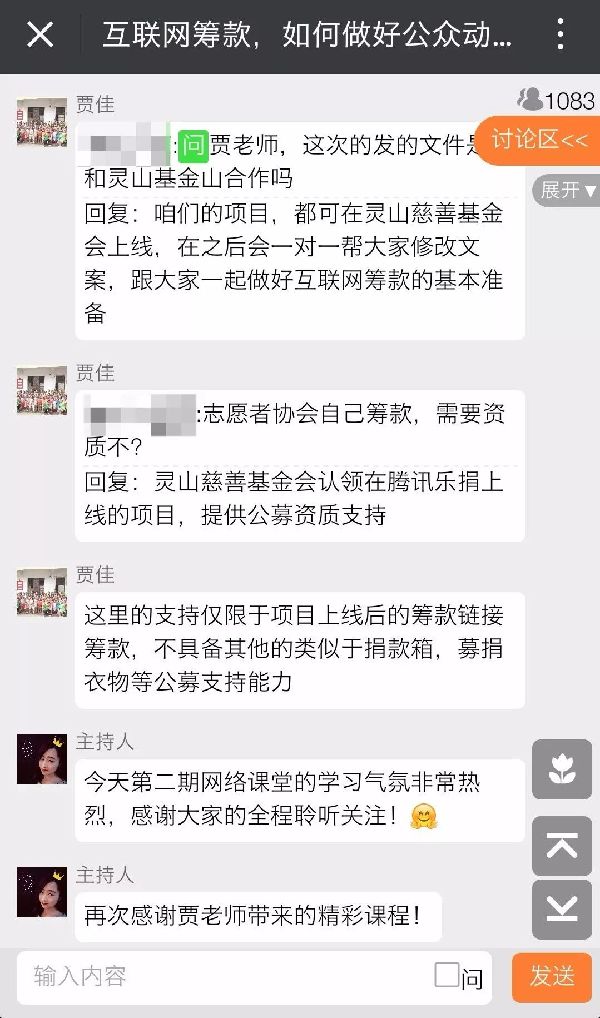Tap the flower gift icon

tap(561, 769)
